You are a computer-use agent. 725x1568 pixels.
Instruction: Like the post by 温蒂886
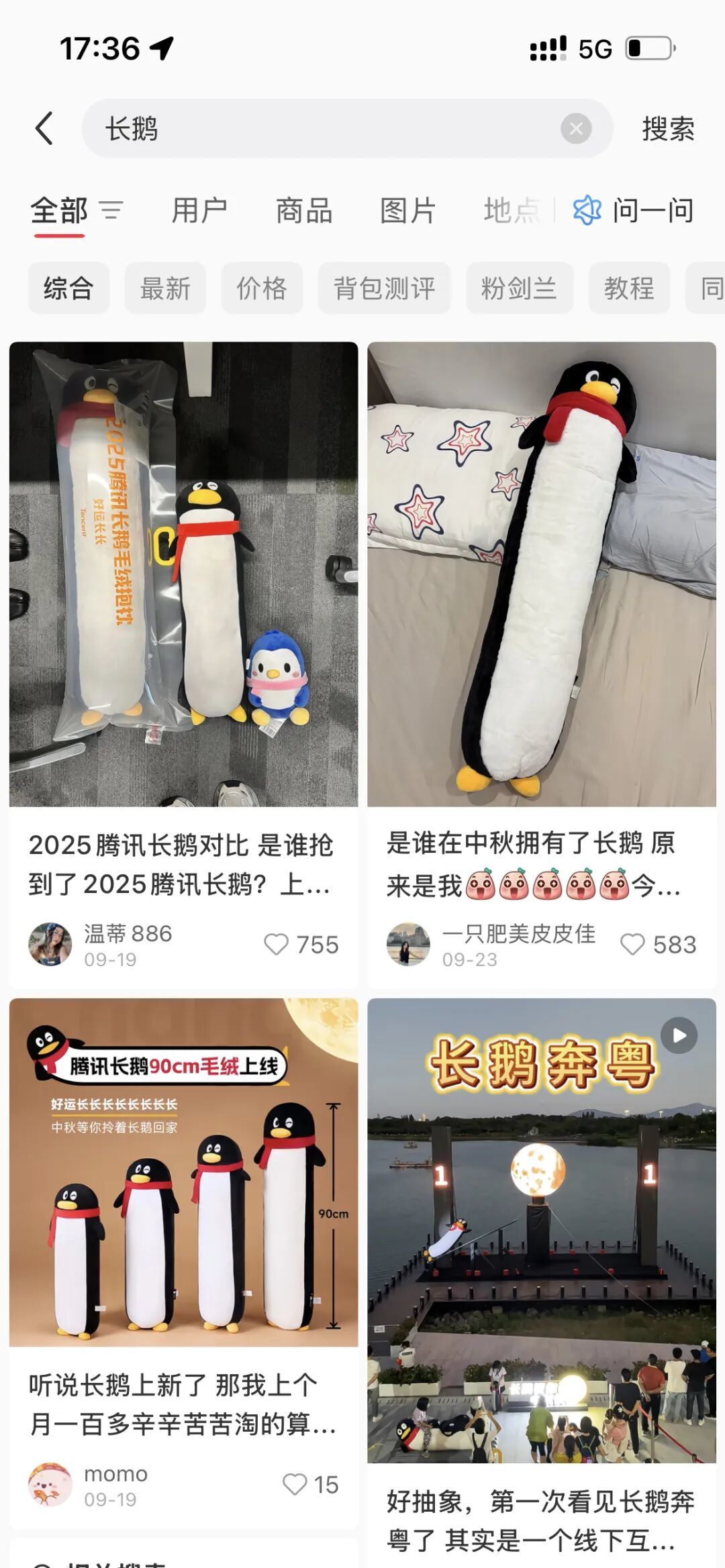276,944
